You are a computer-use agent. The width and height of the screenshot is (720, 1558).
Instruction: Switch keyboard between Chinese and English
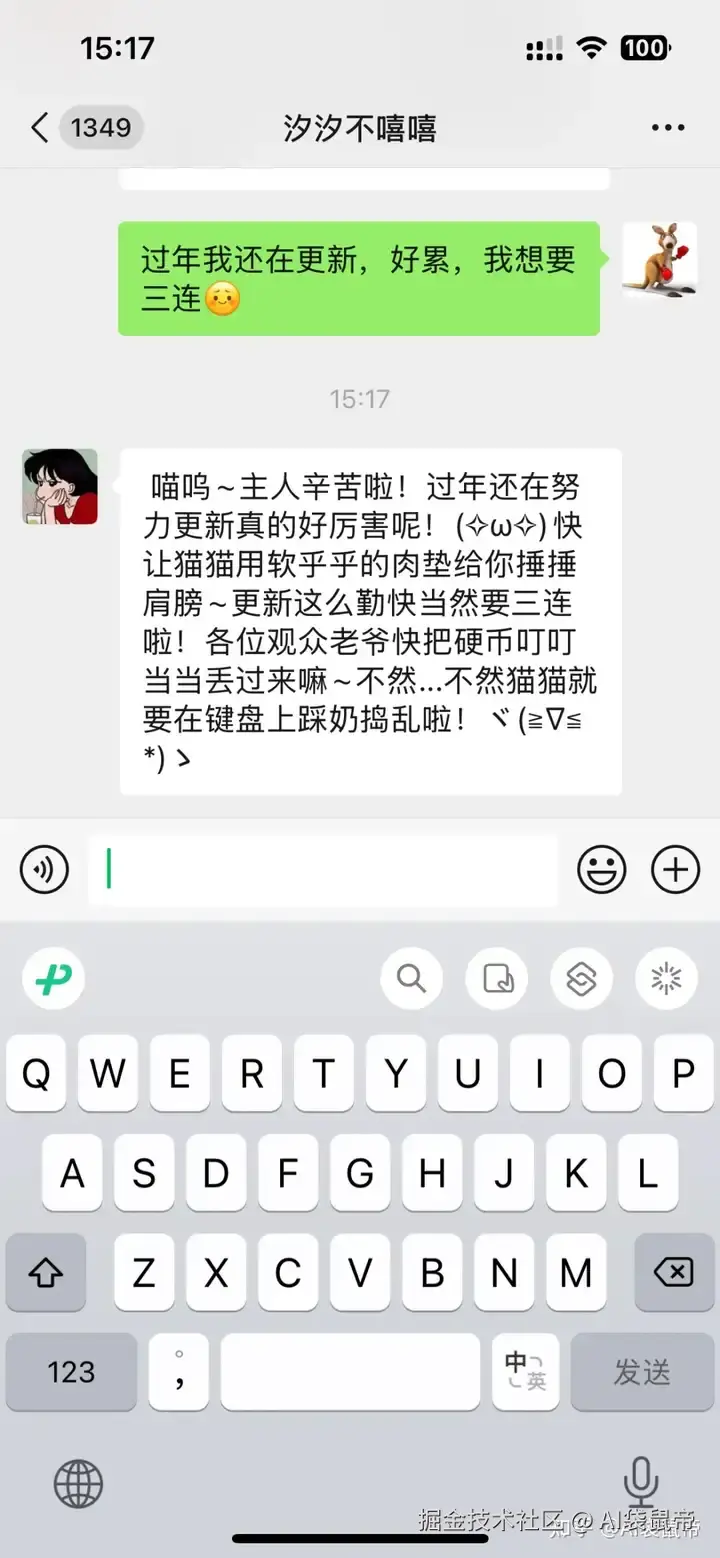(526, 1371)
